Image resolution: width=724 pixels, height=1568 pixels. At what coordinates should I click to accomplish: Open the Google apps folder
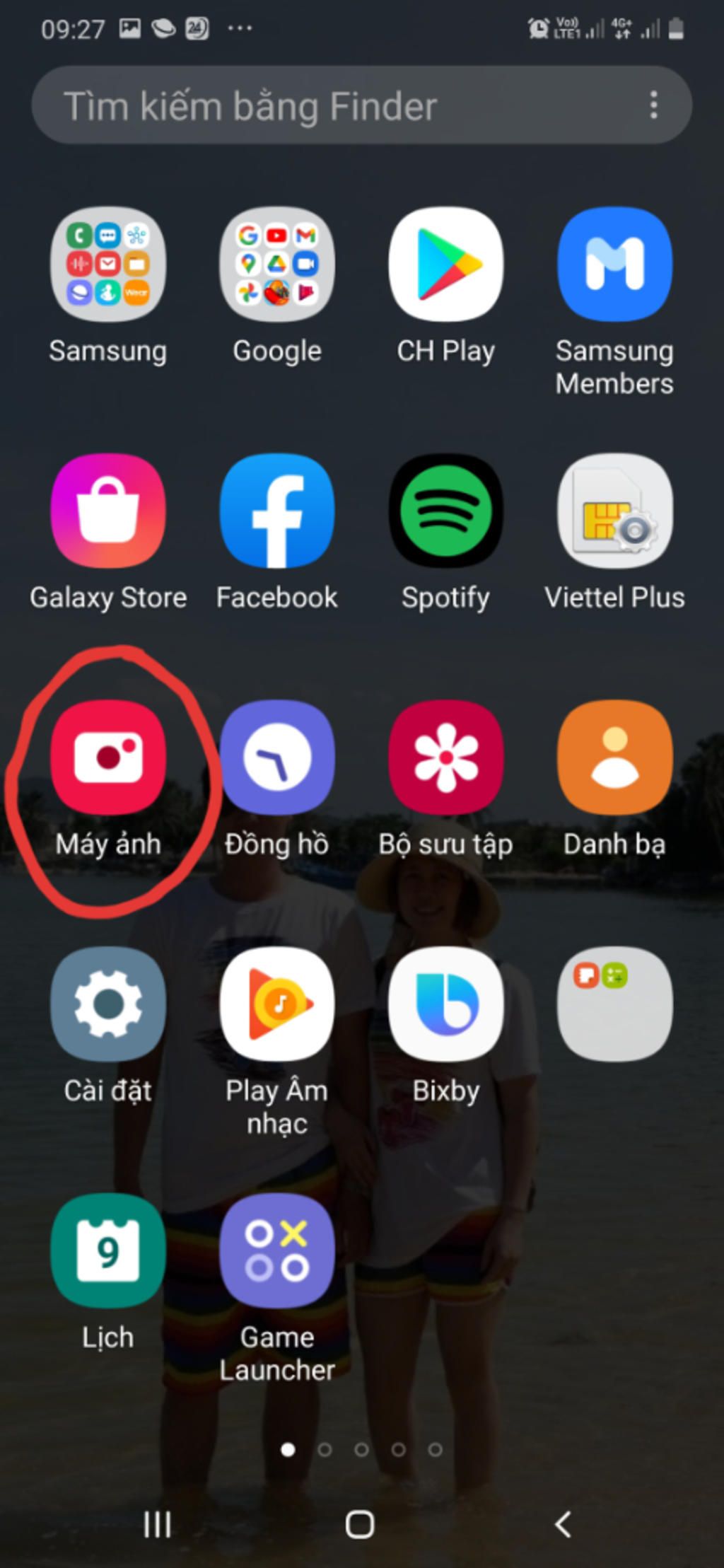pos(277,265)
